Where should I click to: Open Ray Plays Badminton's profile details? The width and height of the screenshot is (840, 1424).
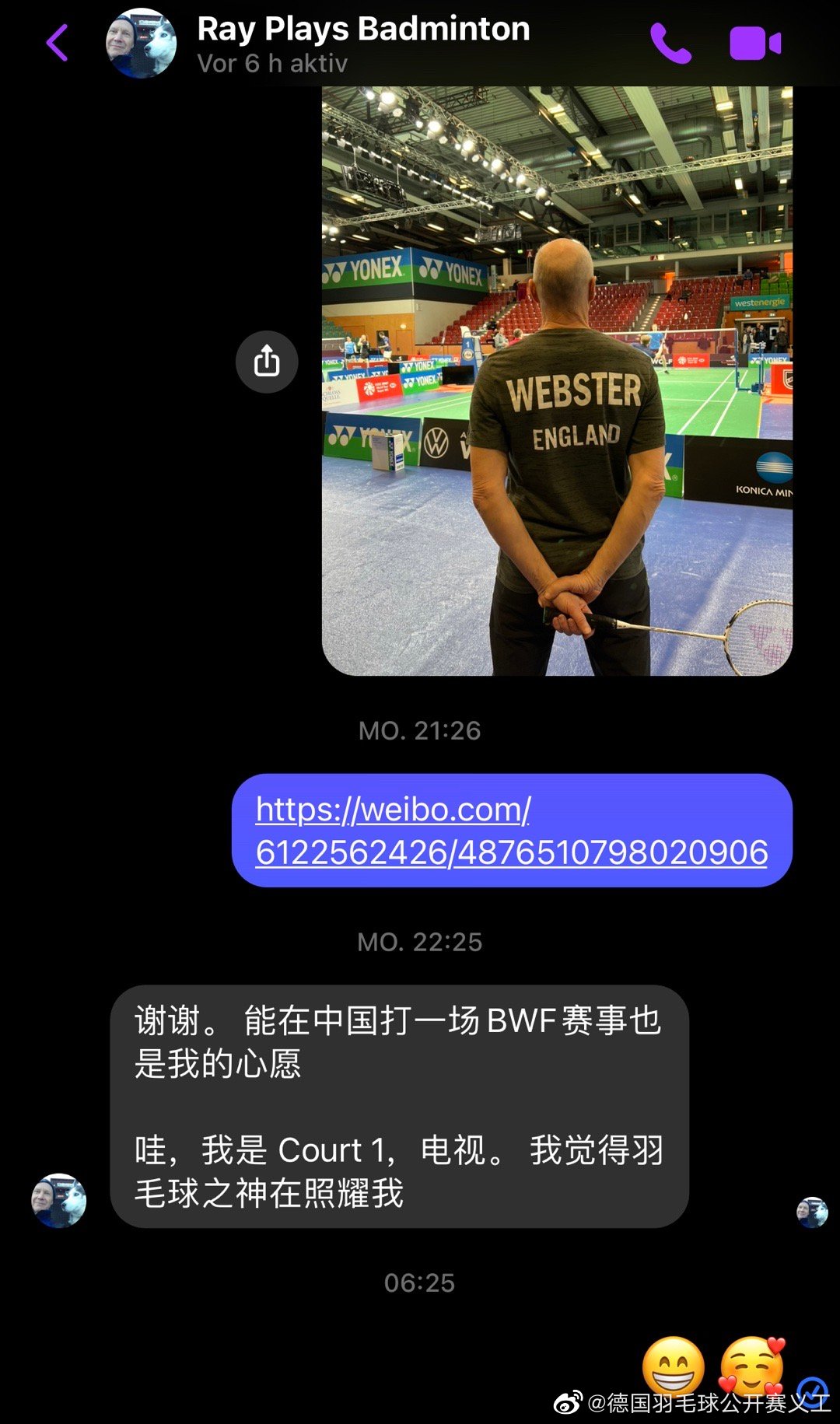click(363, 43)
